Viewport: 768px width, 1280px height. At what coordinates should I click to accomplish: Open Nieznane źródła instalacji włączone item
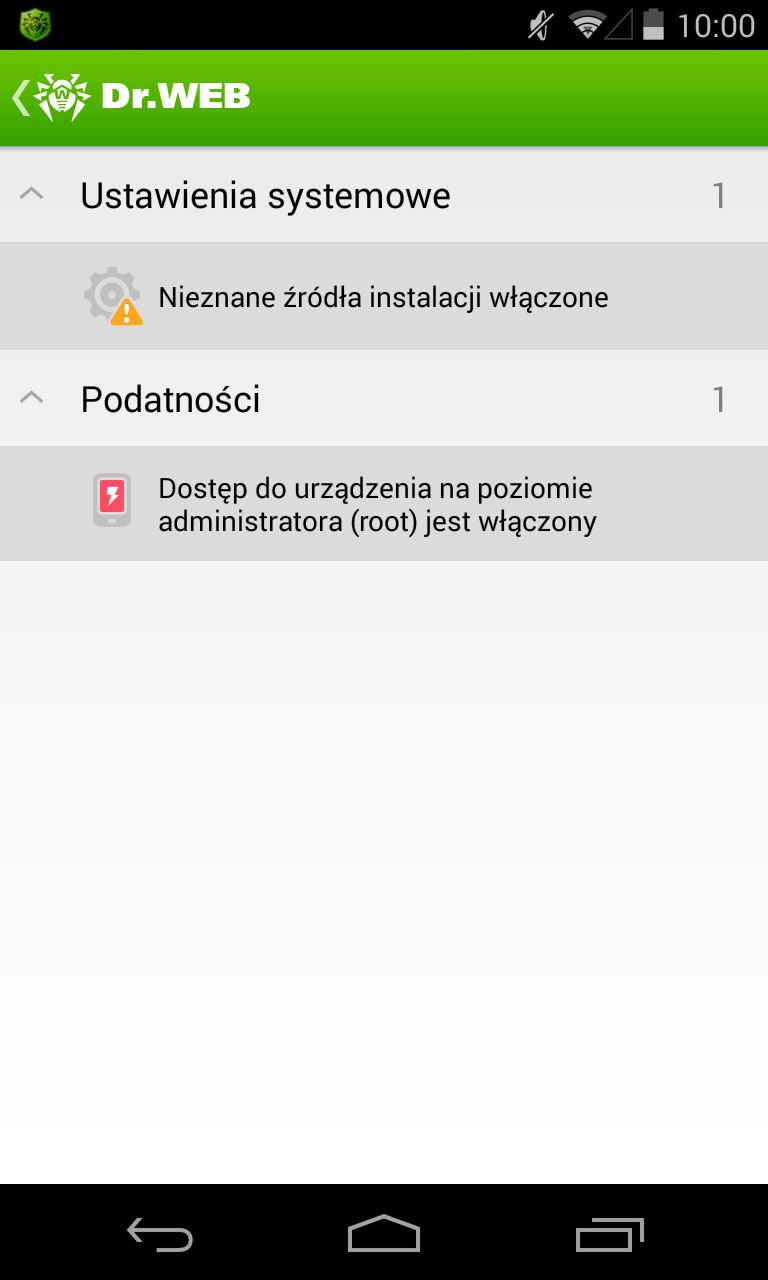click(384, 297)
